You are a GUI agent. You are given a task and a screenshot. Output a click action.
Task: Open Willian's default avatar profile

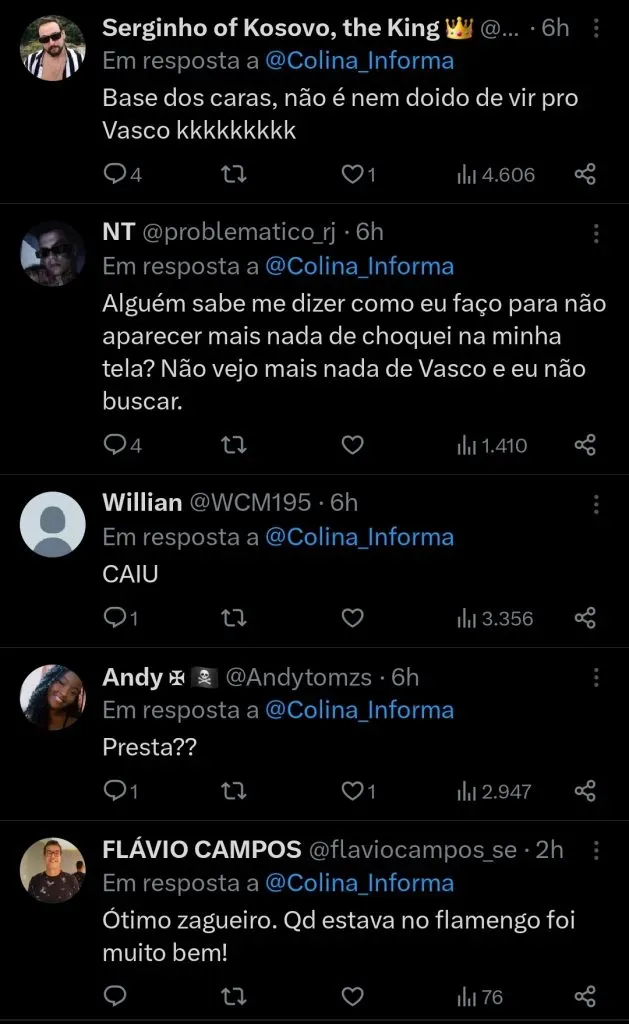(53, 524)
